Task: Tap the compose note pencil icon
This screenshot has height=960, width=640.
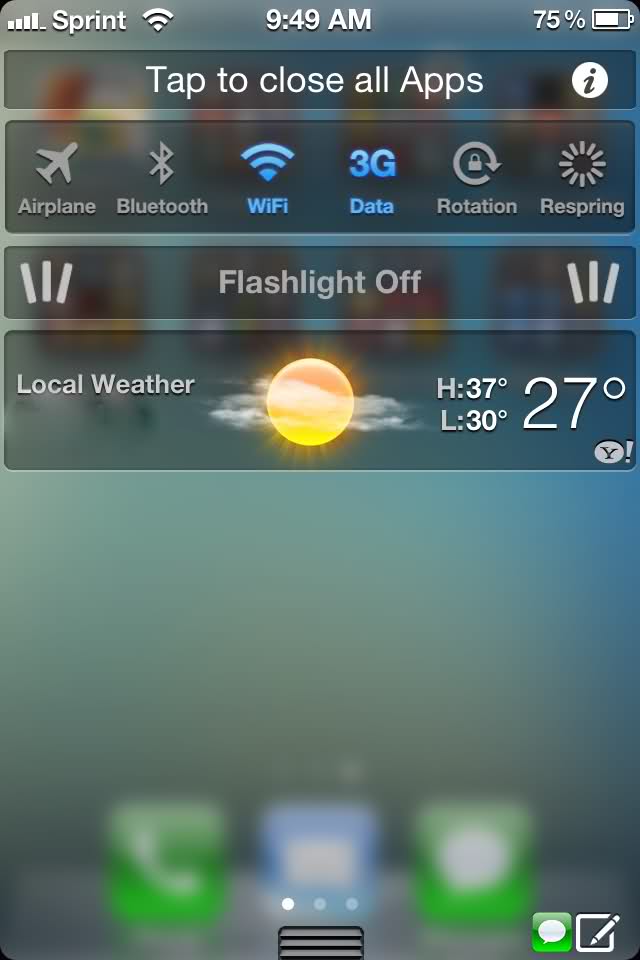Action: 598,932
